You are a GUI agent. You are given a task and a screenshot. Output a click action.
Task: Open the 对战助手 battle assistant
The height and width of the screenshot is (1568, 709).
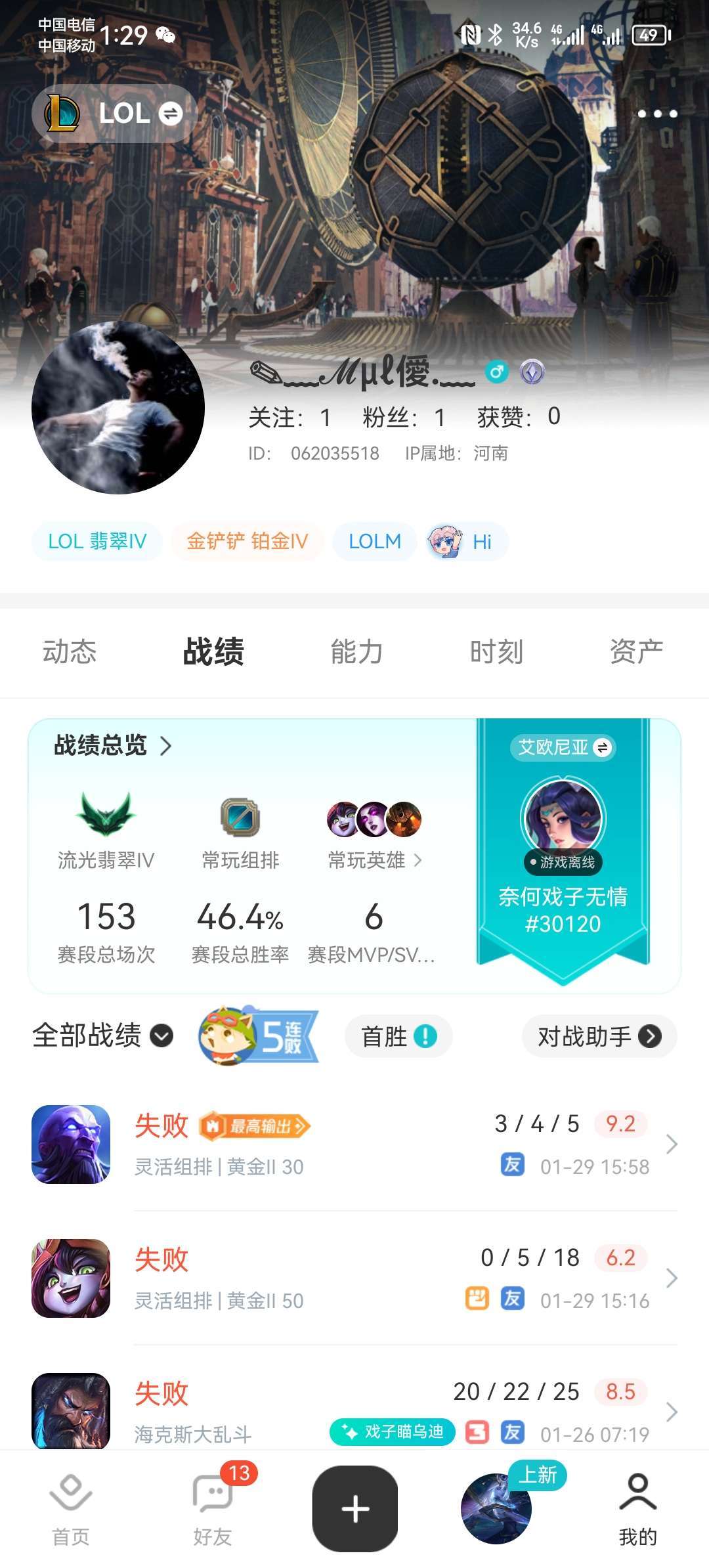point(598,1035)
